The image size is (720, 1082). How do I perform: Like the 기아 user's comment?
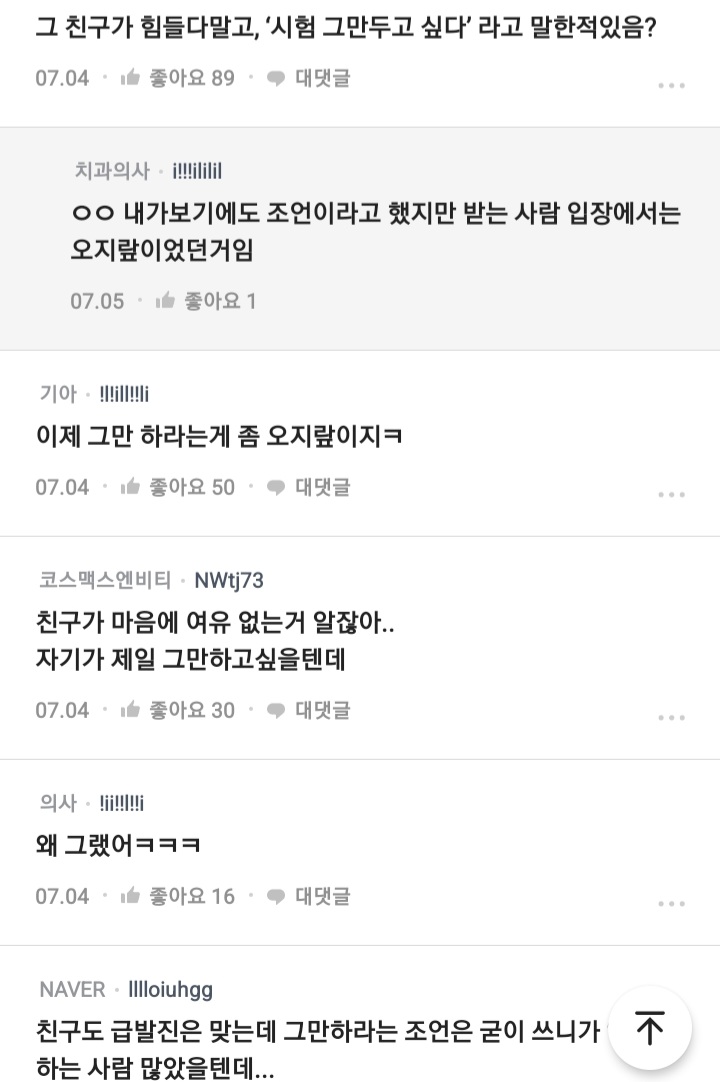(x=177, y=487)
